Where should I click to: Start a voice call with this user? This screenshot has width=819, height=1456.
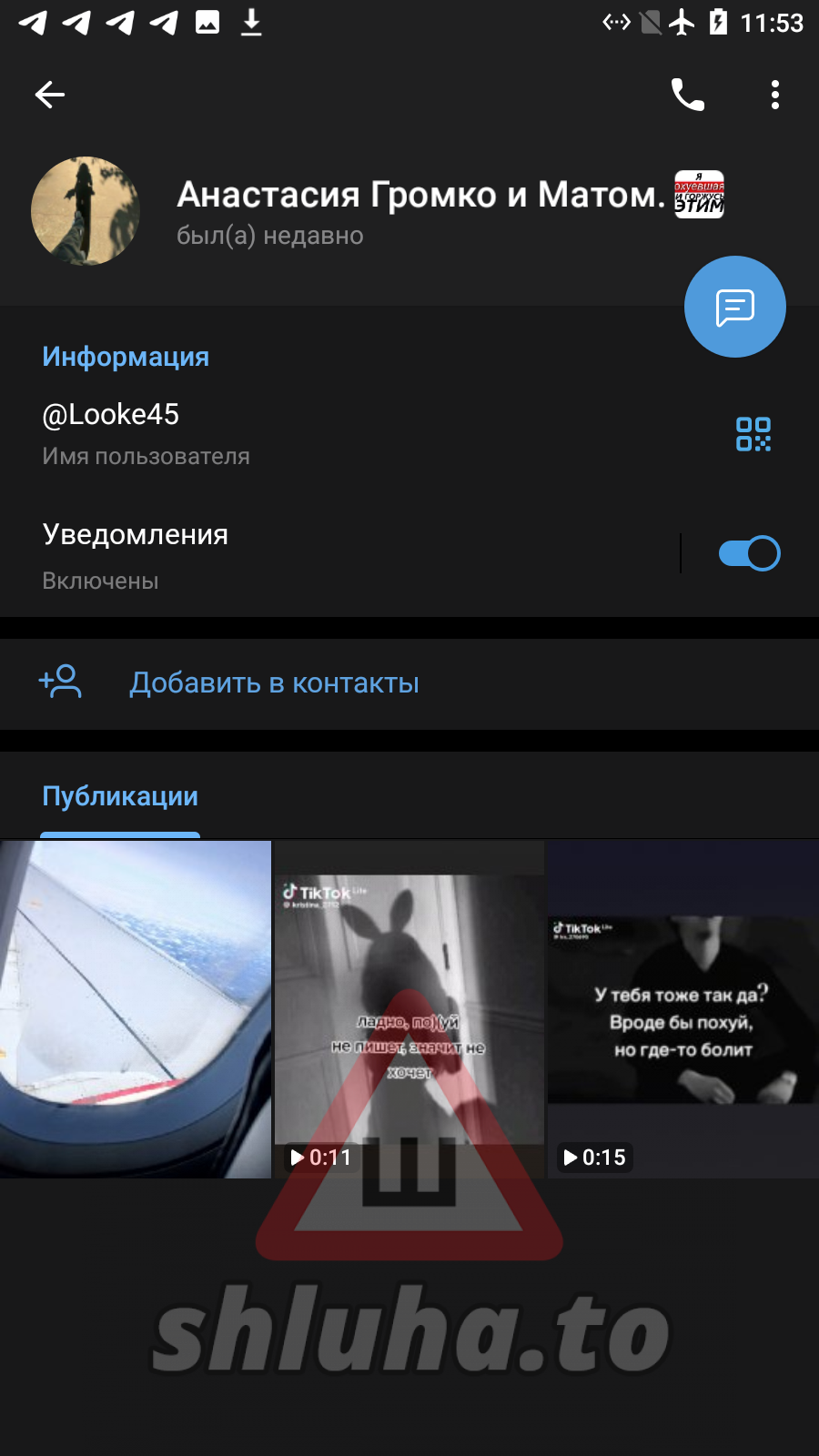click(x=687, y=95)
